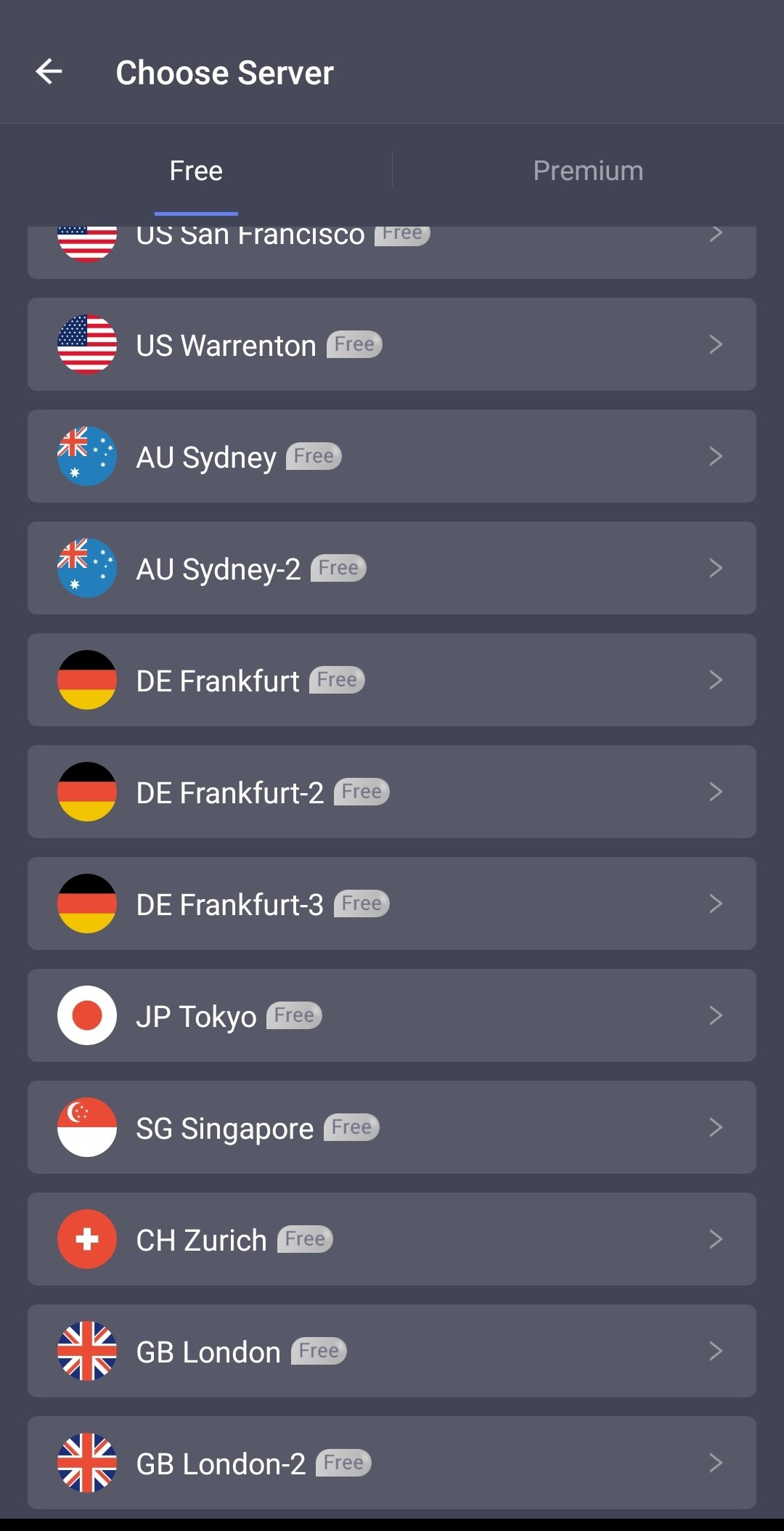Choose the DE Frankfurt-2 server
The image size is (784, 1531).
coord(392,792)
